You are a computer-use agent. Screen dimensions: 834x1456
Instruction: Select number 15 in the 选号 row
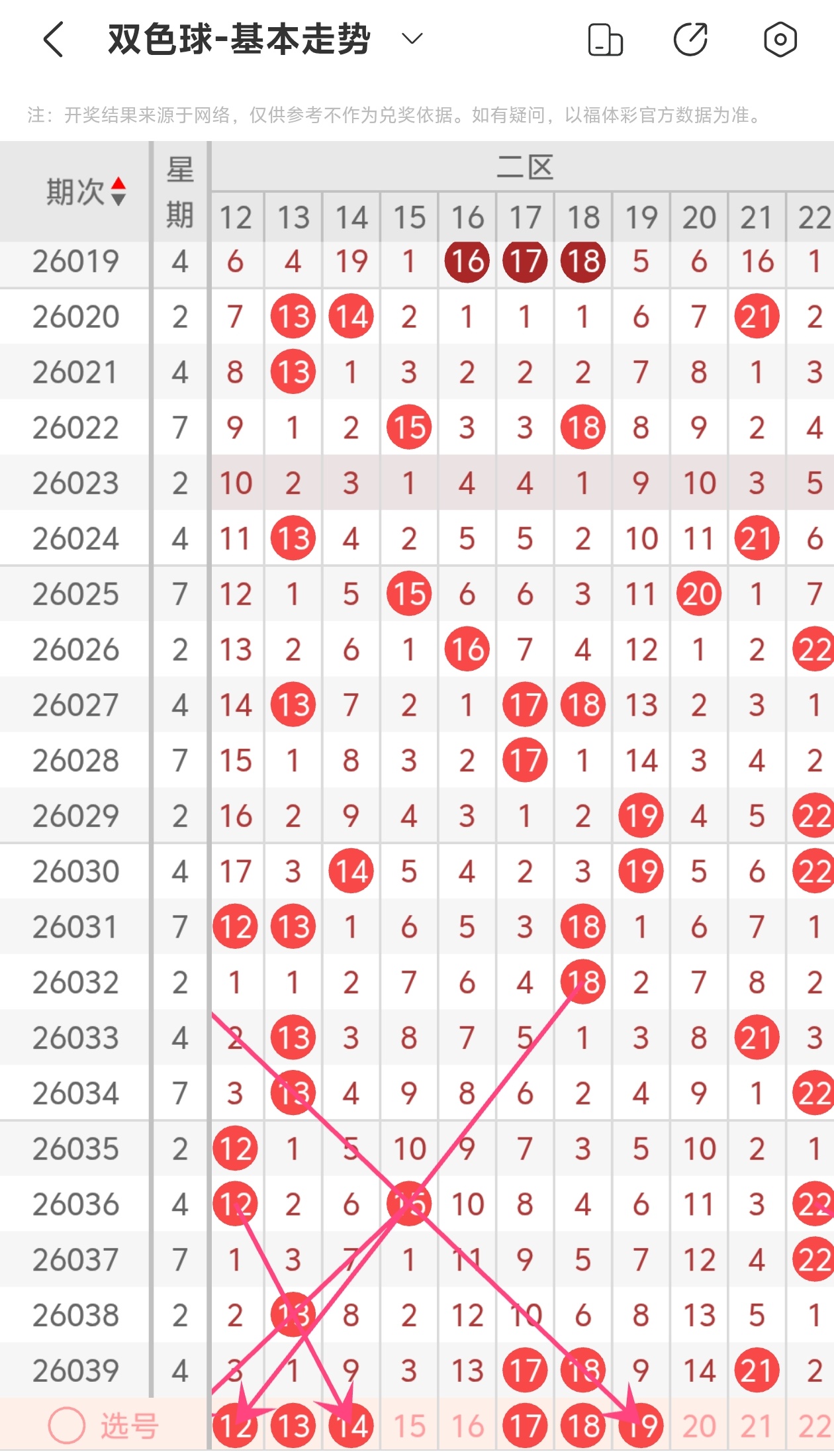click(x=409, y=1426)
